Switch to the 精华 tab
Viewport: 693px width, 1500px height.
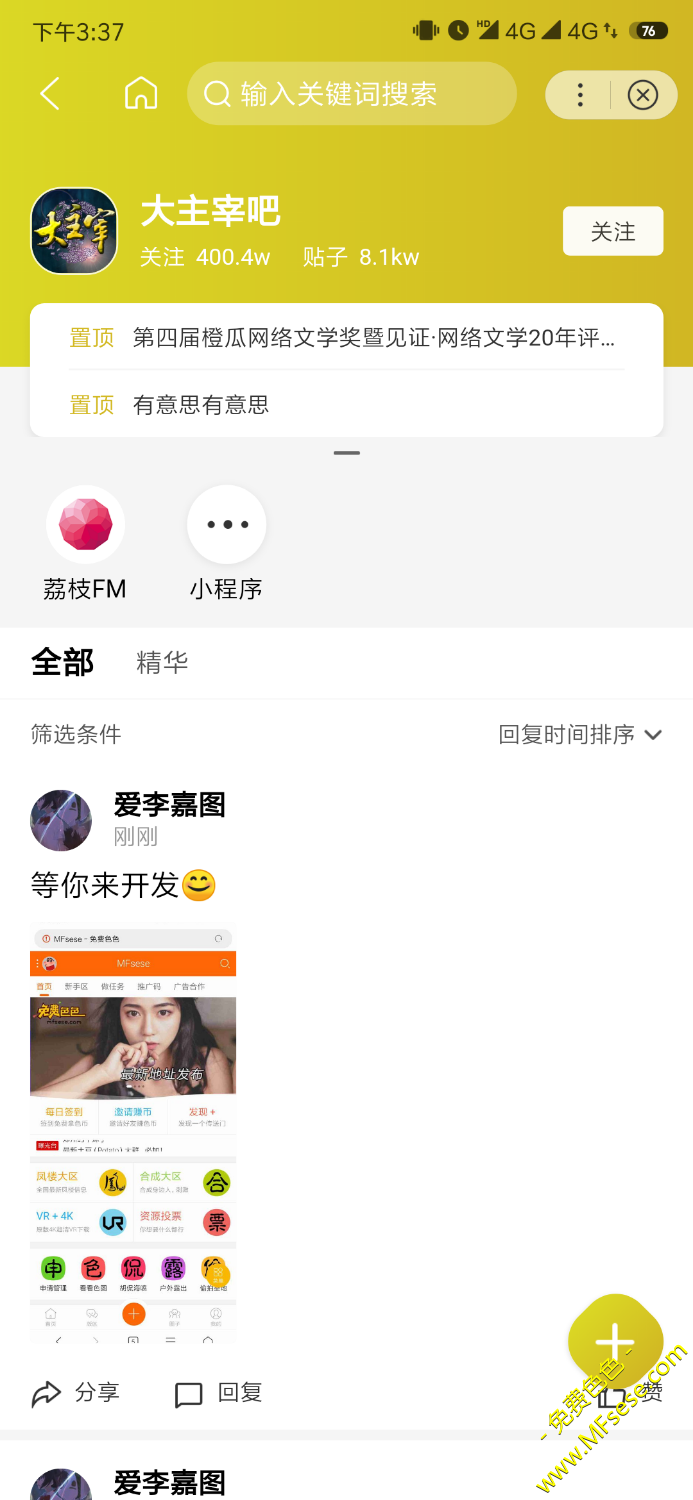[x=162, y=663]
